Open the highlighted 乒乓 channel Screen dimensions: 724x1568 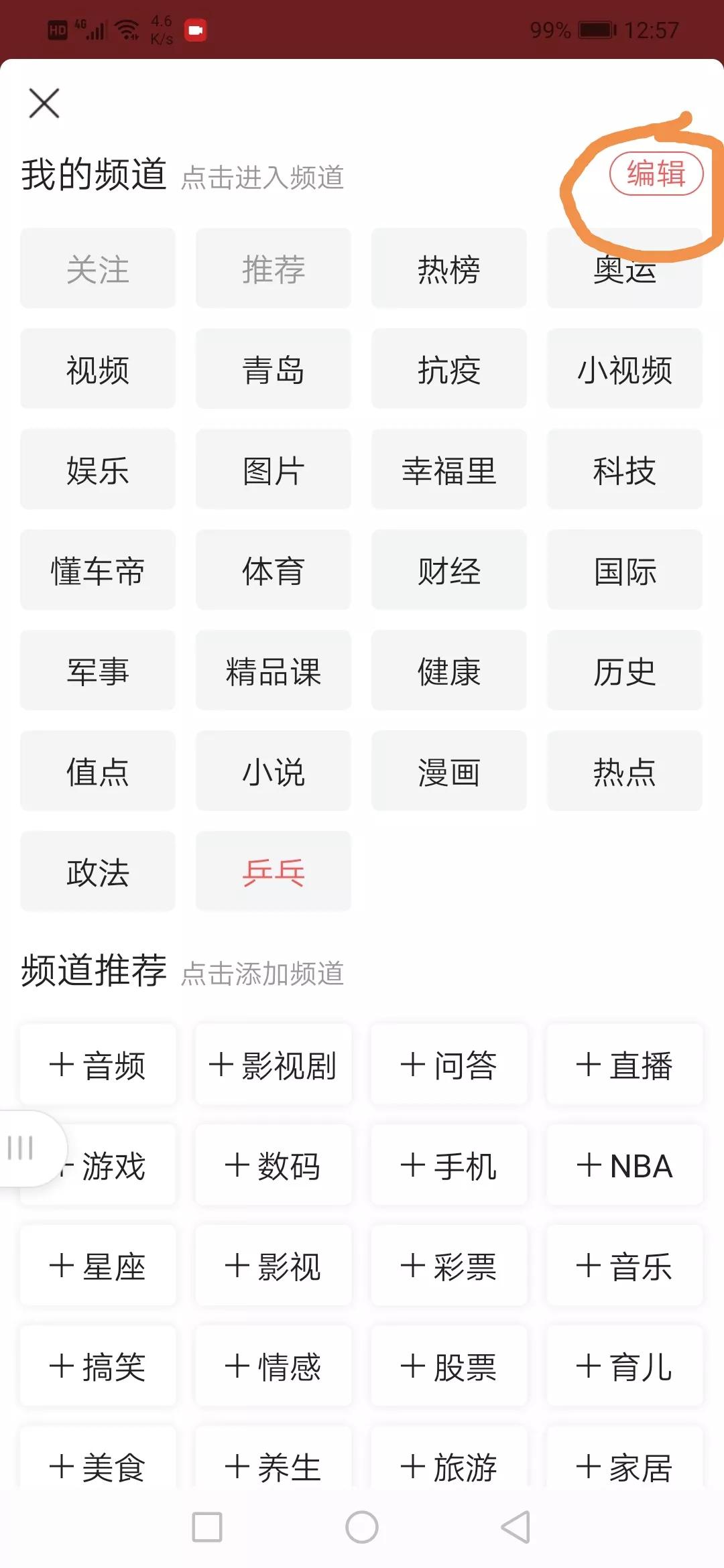273,872
